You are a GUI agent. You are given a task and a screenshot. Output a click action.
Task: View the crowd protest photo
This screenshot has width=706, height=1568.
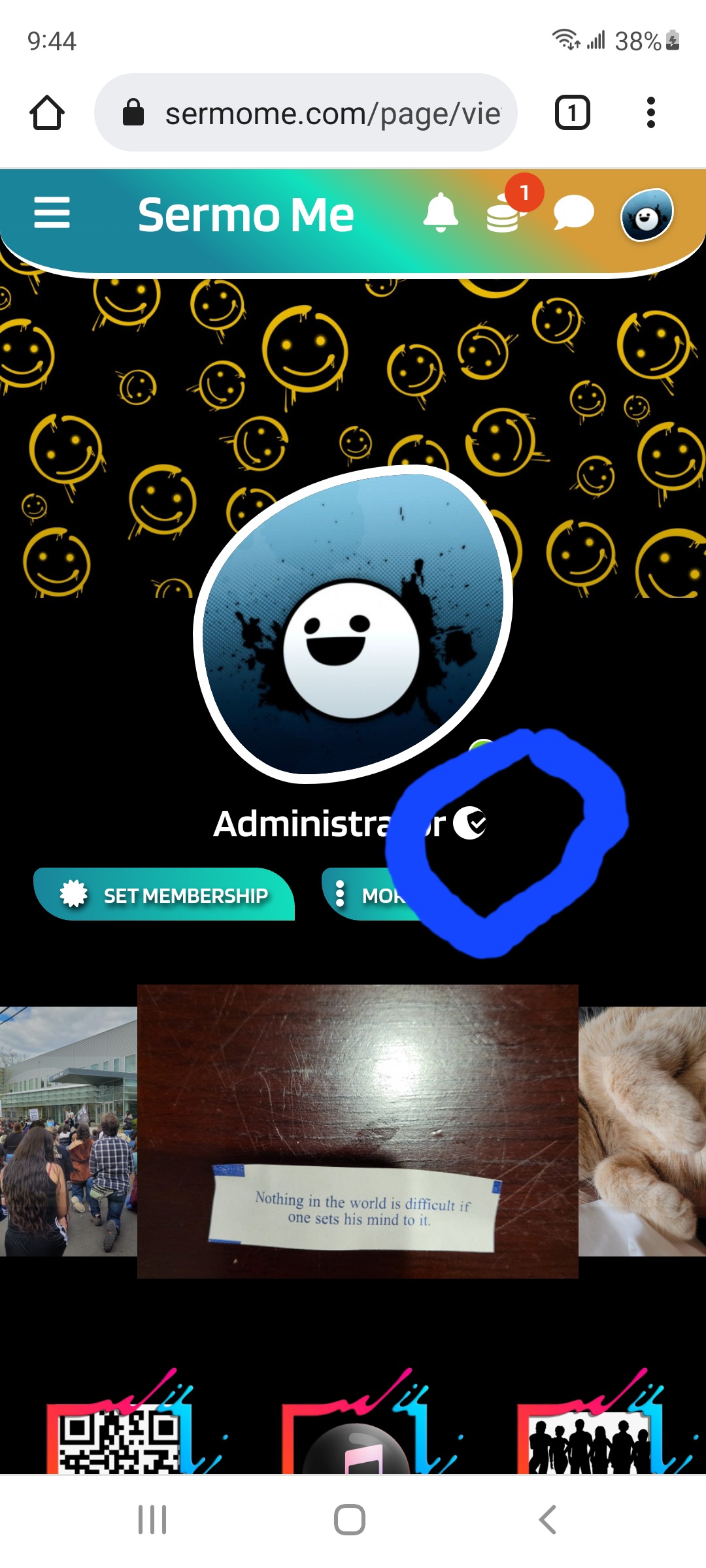click(68, 1131)
